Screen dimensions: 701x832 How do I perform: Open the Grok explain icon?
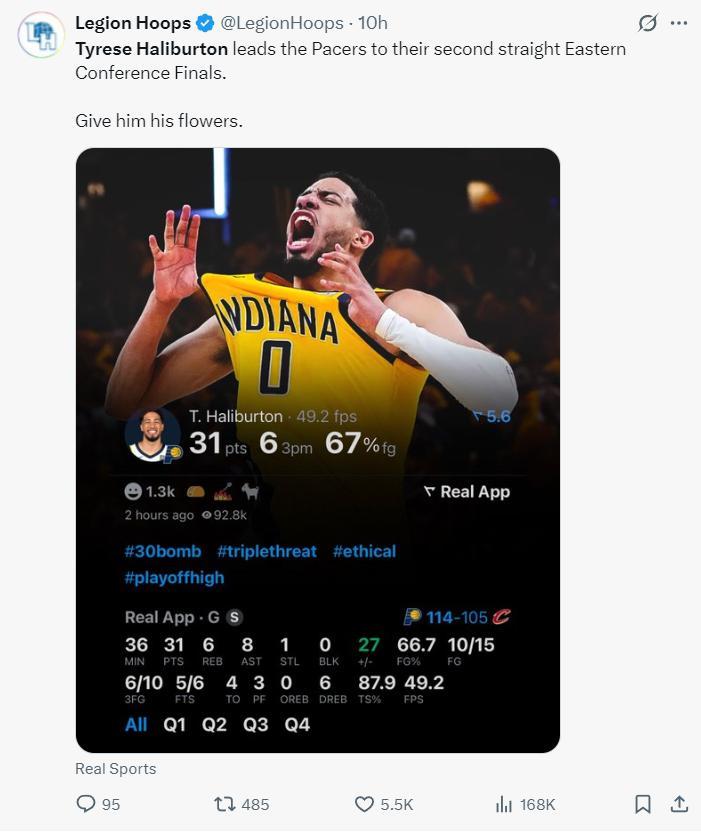point(648,23)
